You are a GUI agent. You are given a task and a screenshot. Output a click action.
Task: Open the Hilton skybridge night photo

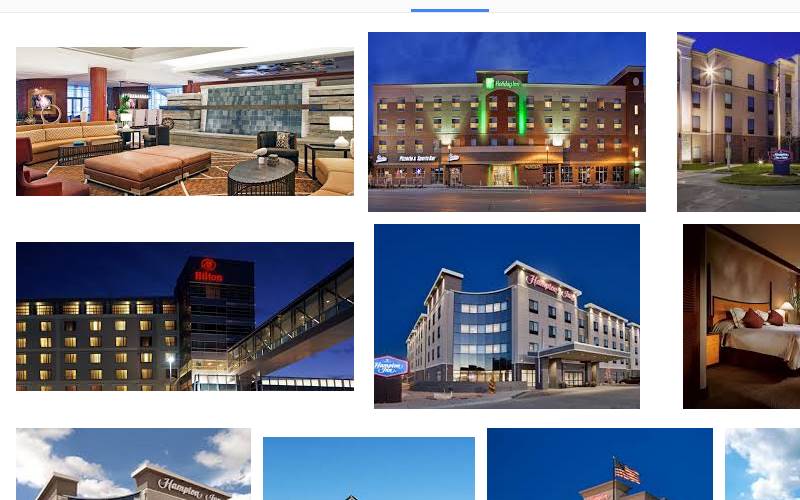[185, 316]
